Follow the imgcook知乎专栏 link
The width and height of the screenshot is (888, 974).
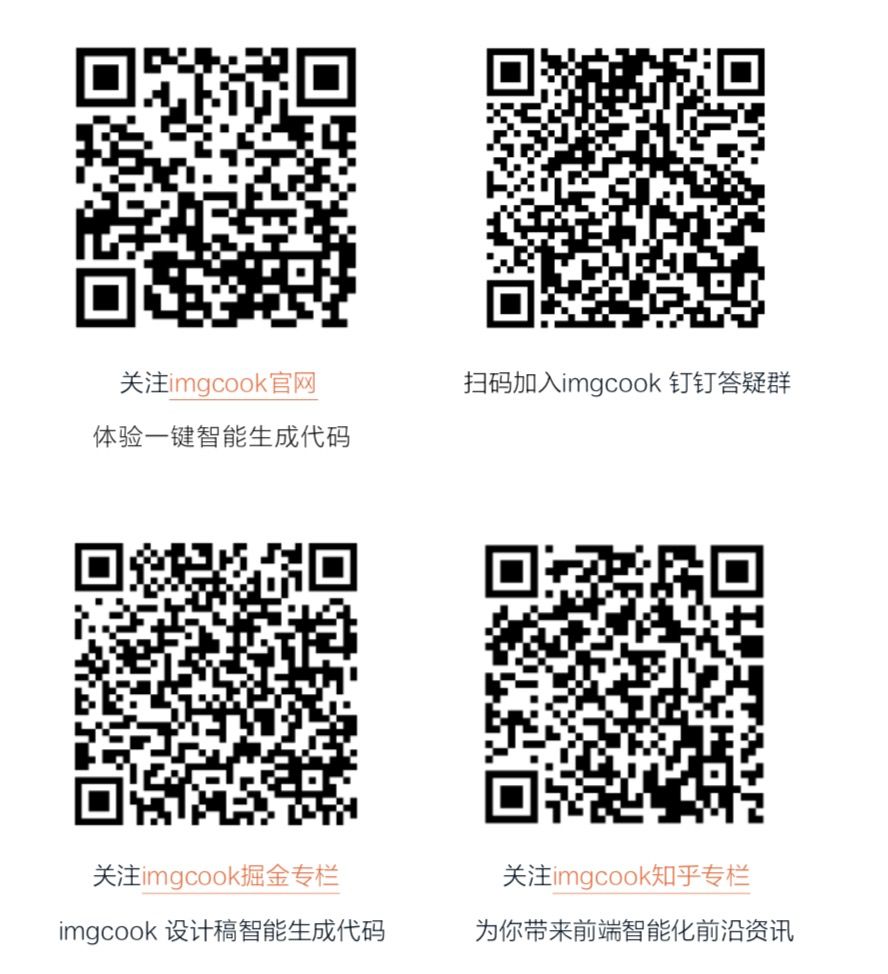pyautogui.click(x=651, y=876)
